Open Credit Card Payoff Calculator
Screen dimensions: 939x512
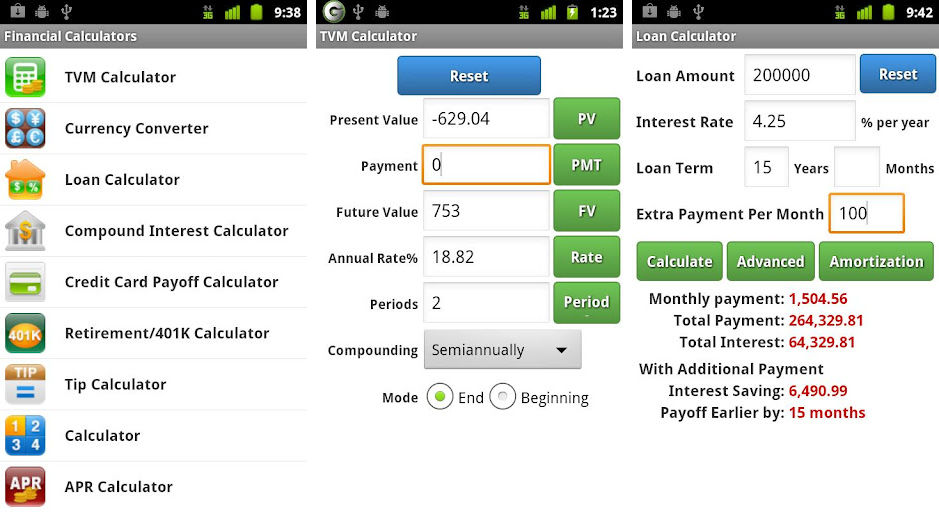pyautogui.click(x=153, y=282)
